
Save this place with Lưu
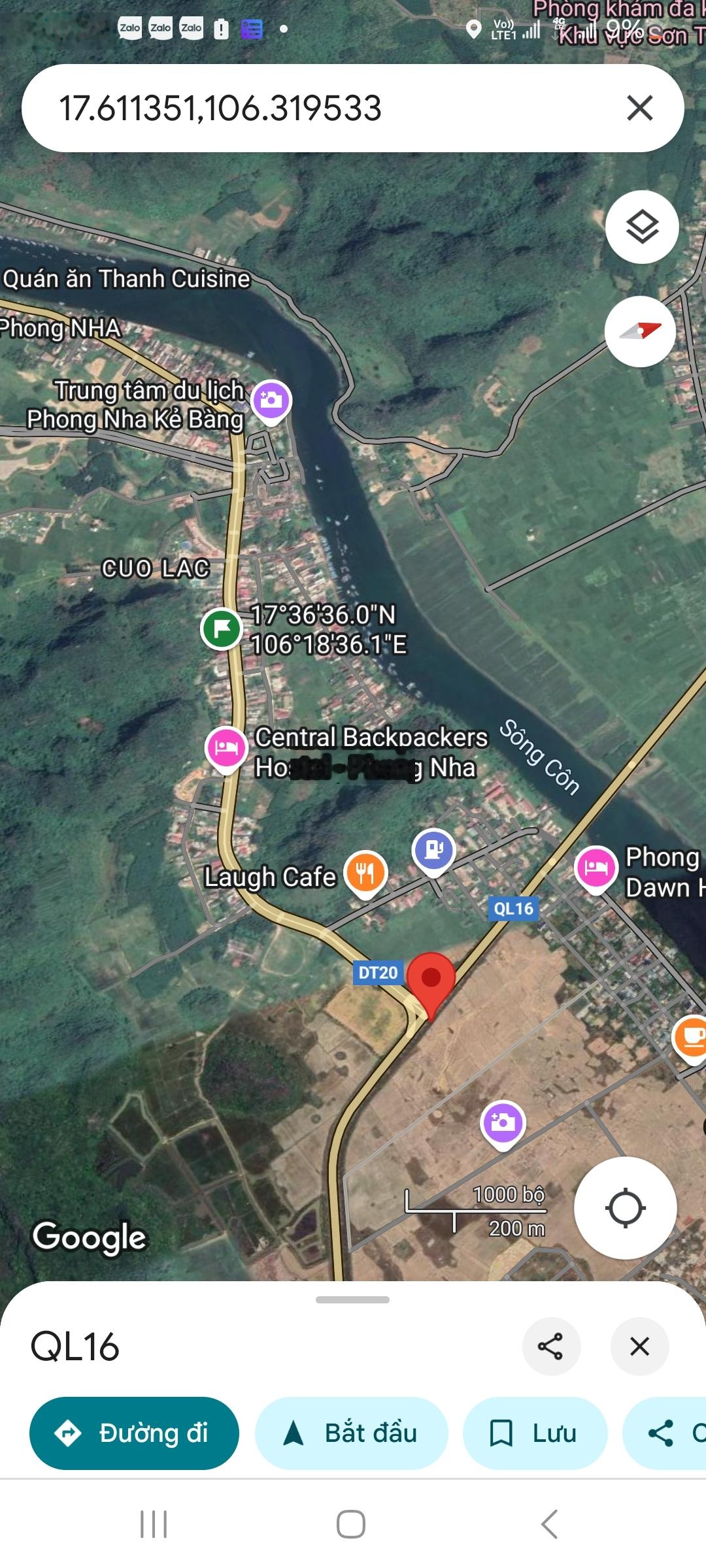click(535, 1433)
